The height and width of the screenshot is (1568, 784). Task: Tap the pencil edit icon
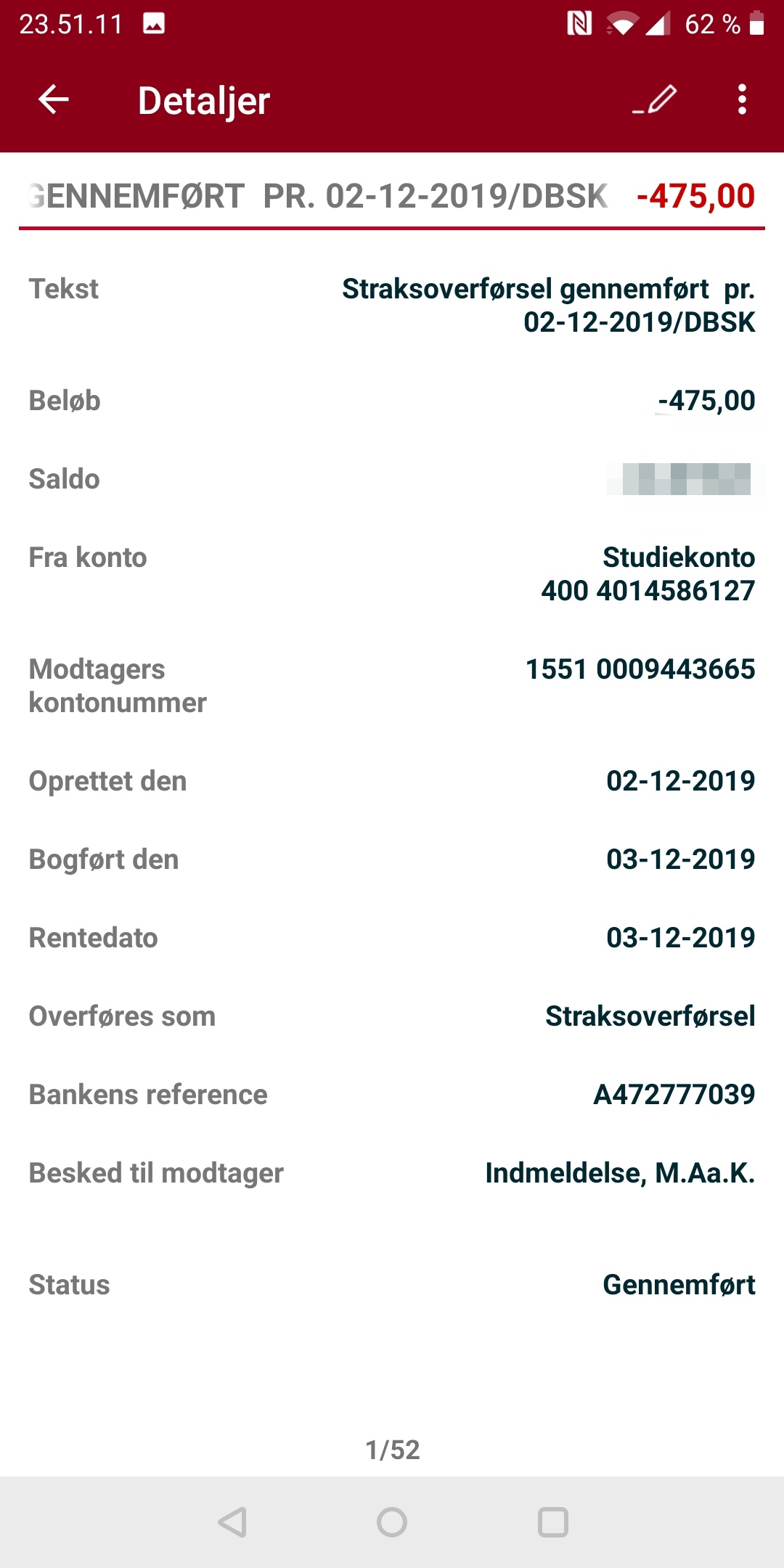click(655, 99)
